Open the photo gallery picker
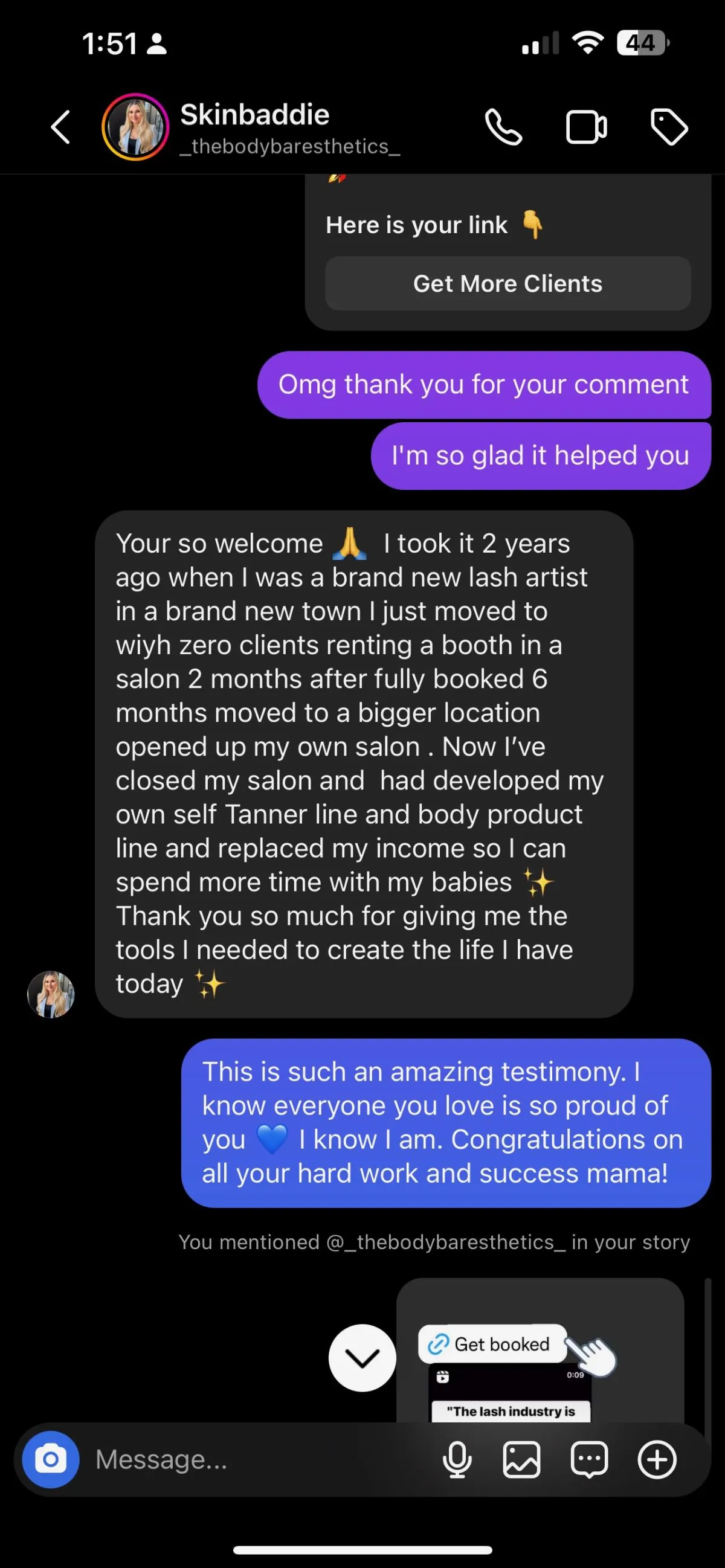Image resolution: width=725 pixels, height=1568 pixels. point(521,1459)
